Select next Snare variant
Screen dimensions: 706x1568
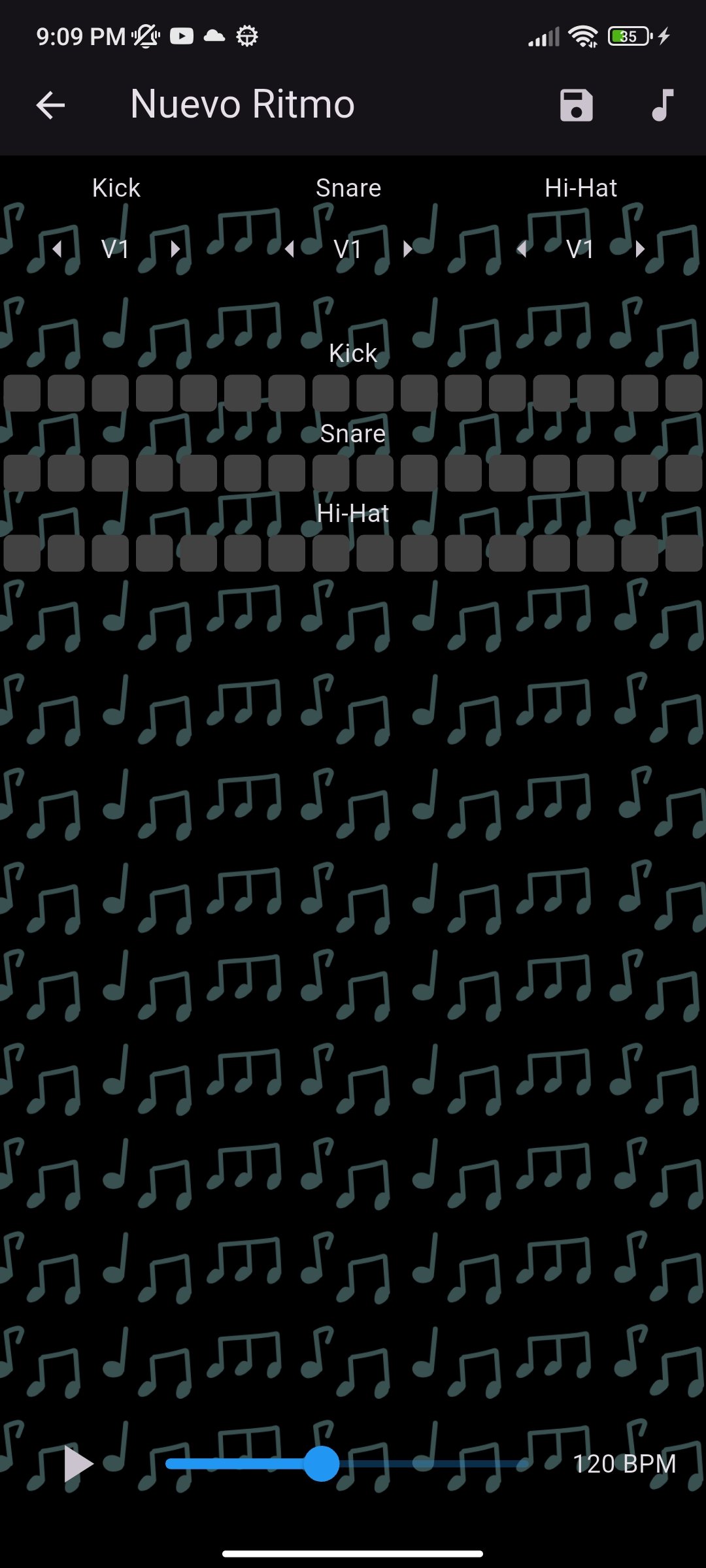tap(407, 249)
